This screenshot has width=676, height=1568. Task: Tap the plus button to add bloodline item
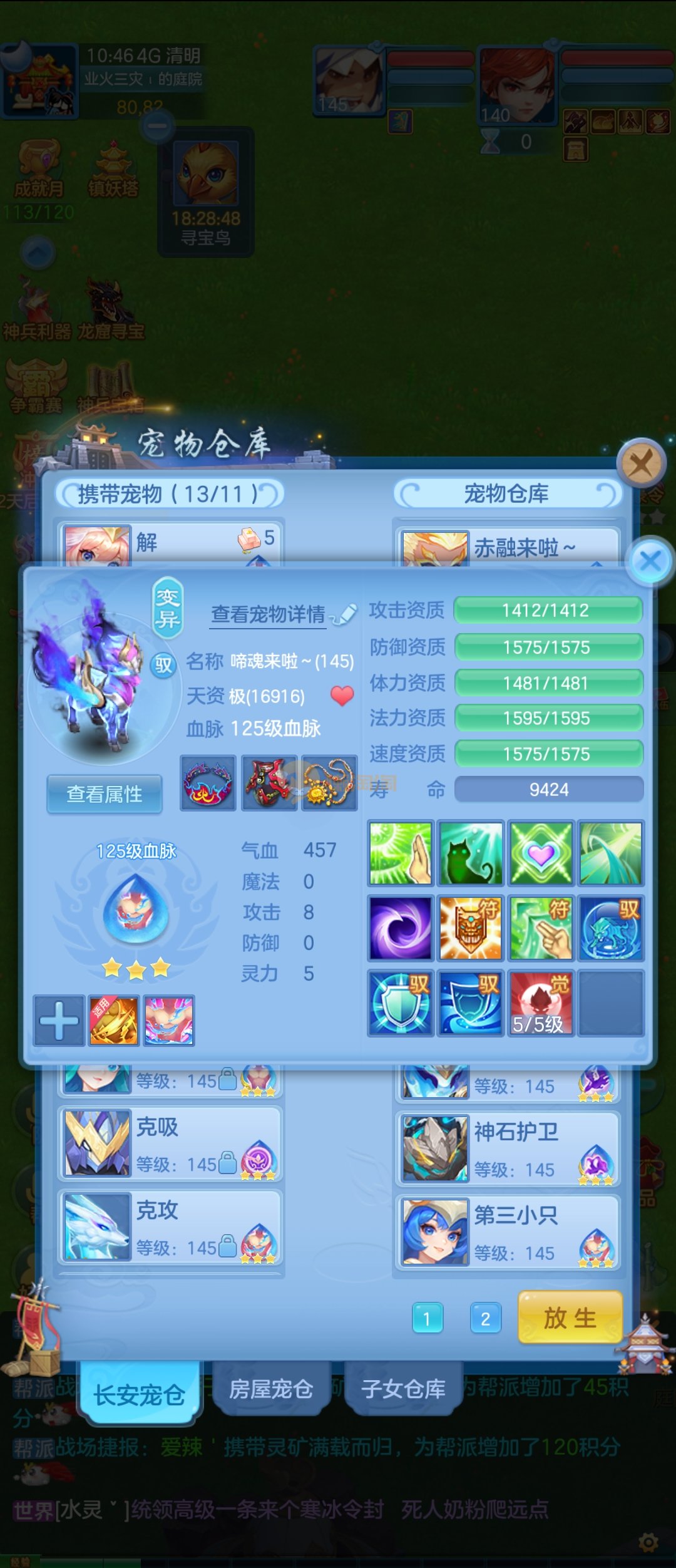coord(59,1020)
